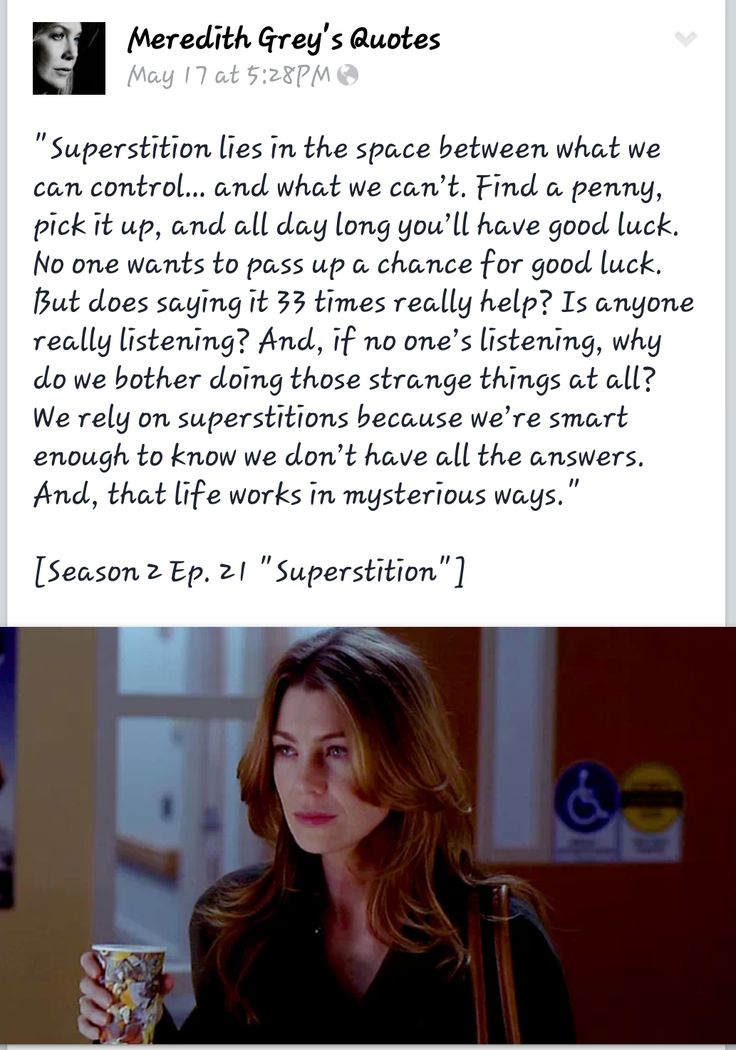Open the post options chevron menu
Image resolution: width=736 pixels, height=1050 pixels.
click(x=685, y=40)
